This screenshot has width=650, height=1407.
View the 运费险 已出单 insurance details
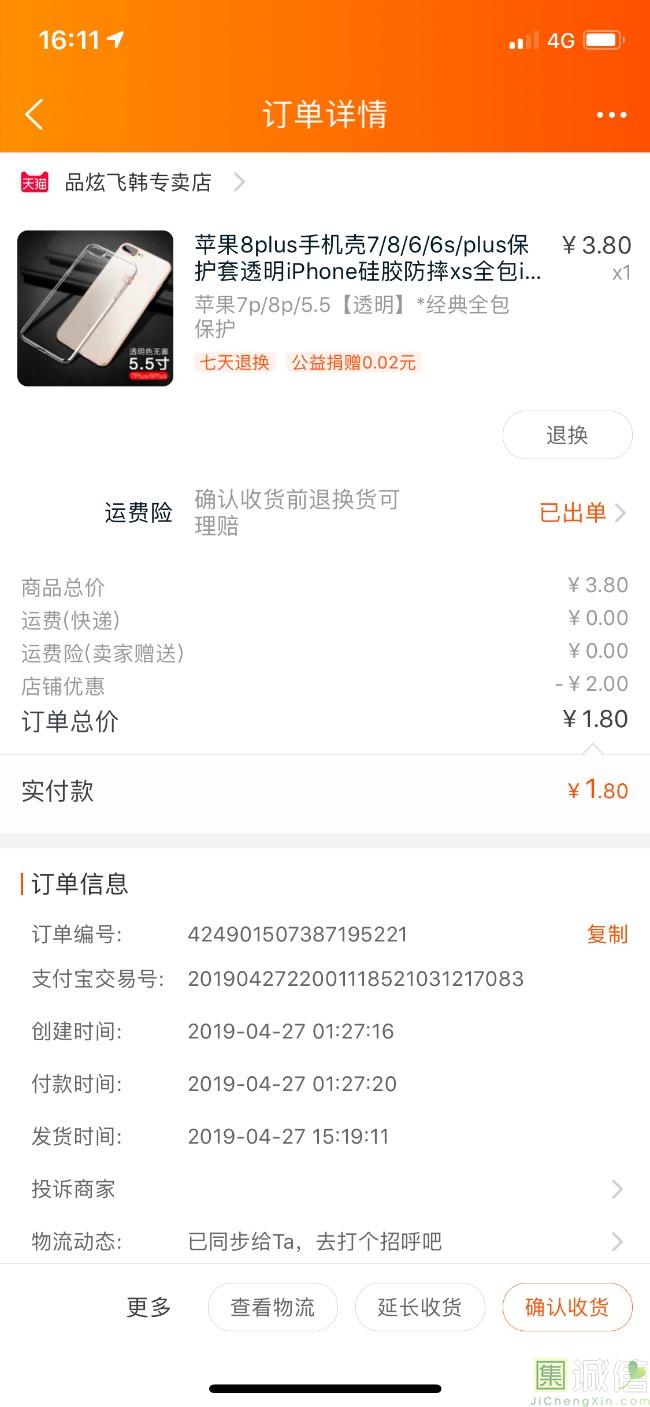[582, 513]
